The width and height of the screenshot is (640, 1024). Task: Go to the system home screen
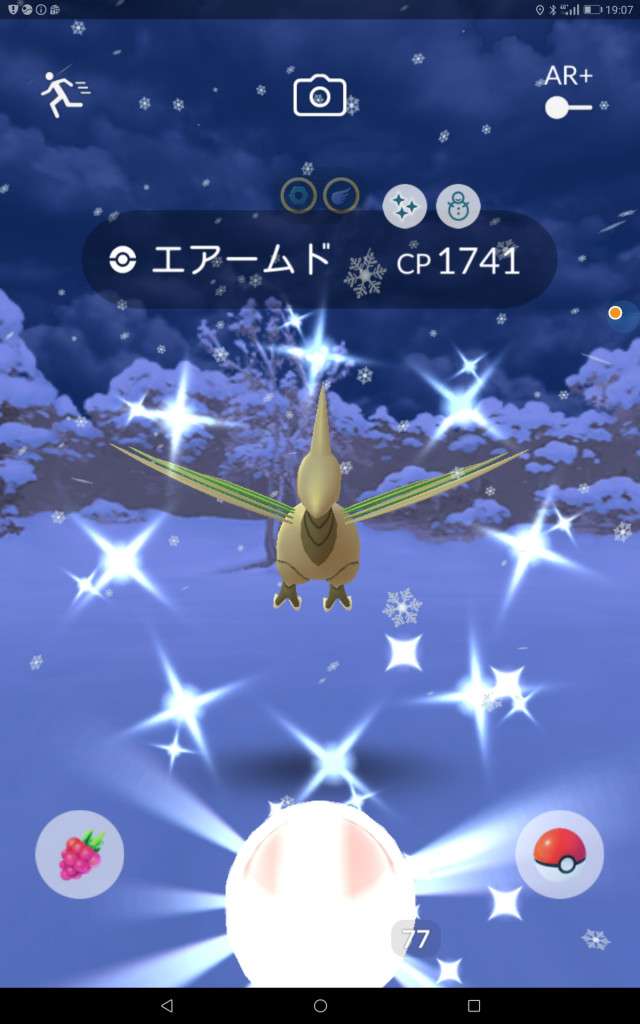point(320,1005)
